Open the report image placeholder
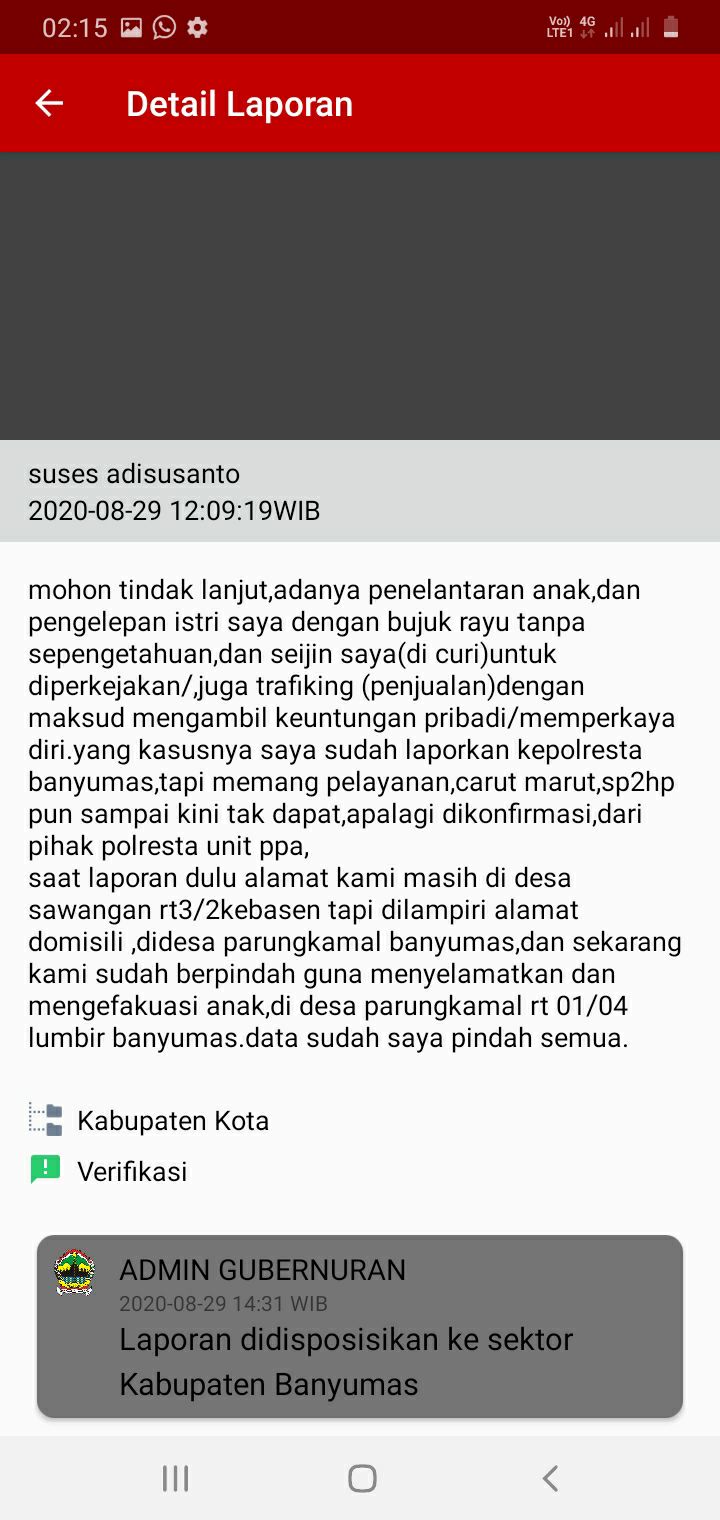720x1520 pixels. 360,296
